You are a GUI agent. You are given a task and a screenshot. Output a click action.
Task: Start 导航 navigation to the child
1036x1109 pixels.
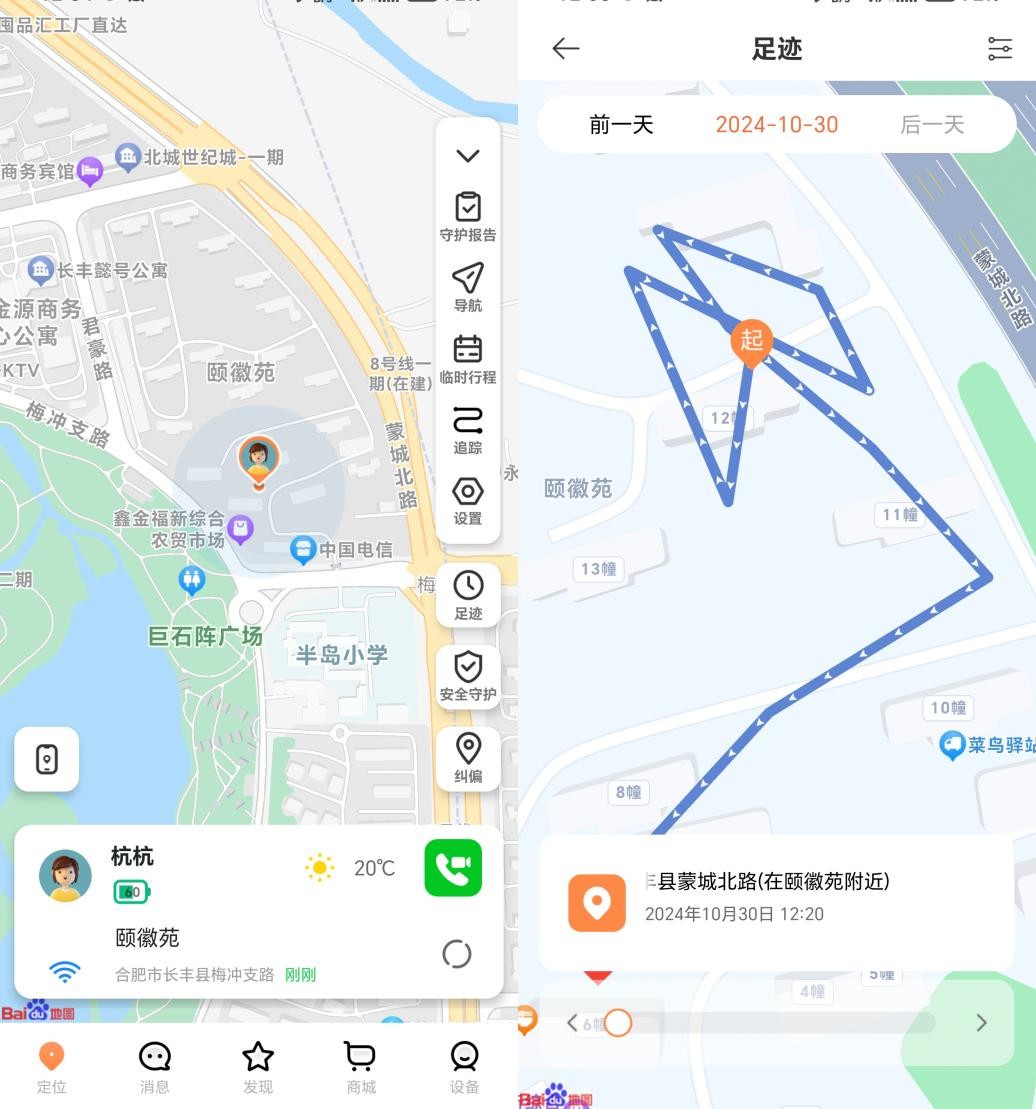468,287
